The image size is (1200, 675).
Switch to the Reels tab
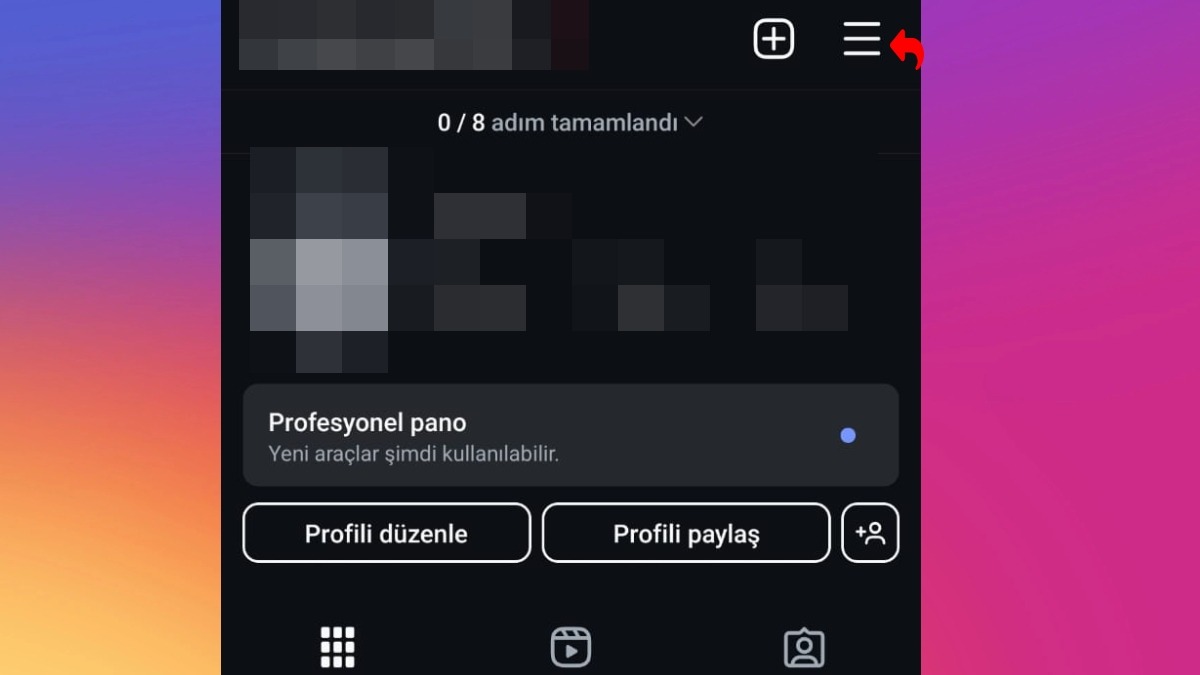coord(571,647)
